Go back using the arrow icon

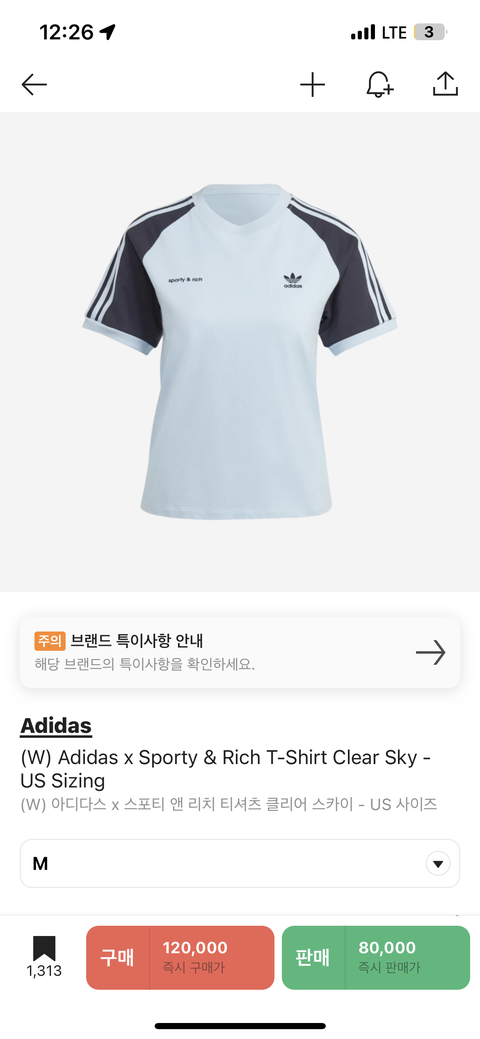(34, 84)
